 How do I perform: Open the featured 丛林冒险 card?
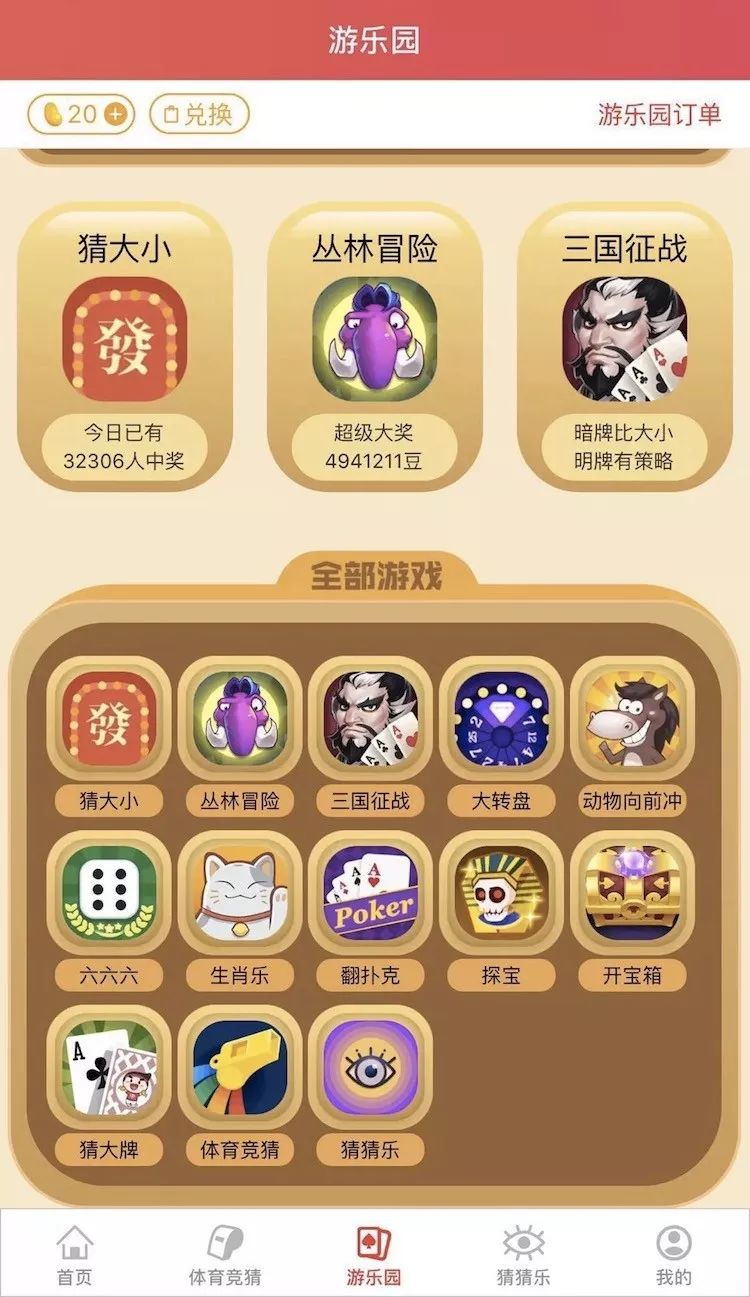[x=375, y=345]
